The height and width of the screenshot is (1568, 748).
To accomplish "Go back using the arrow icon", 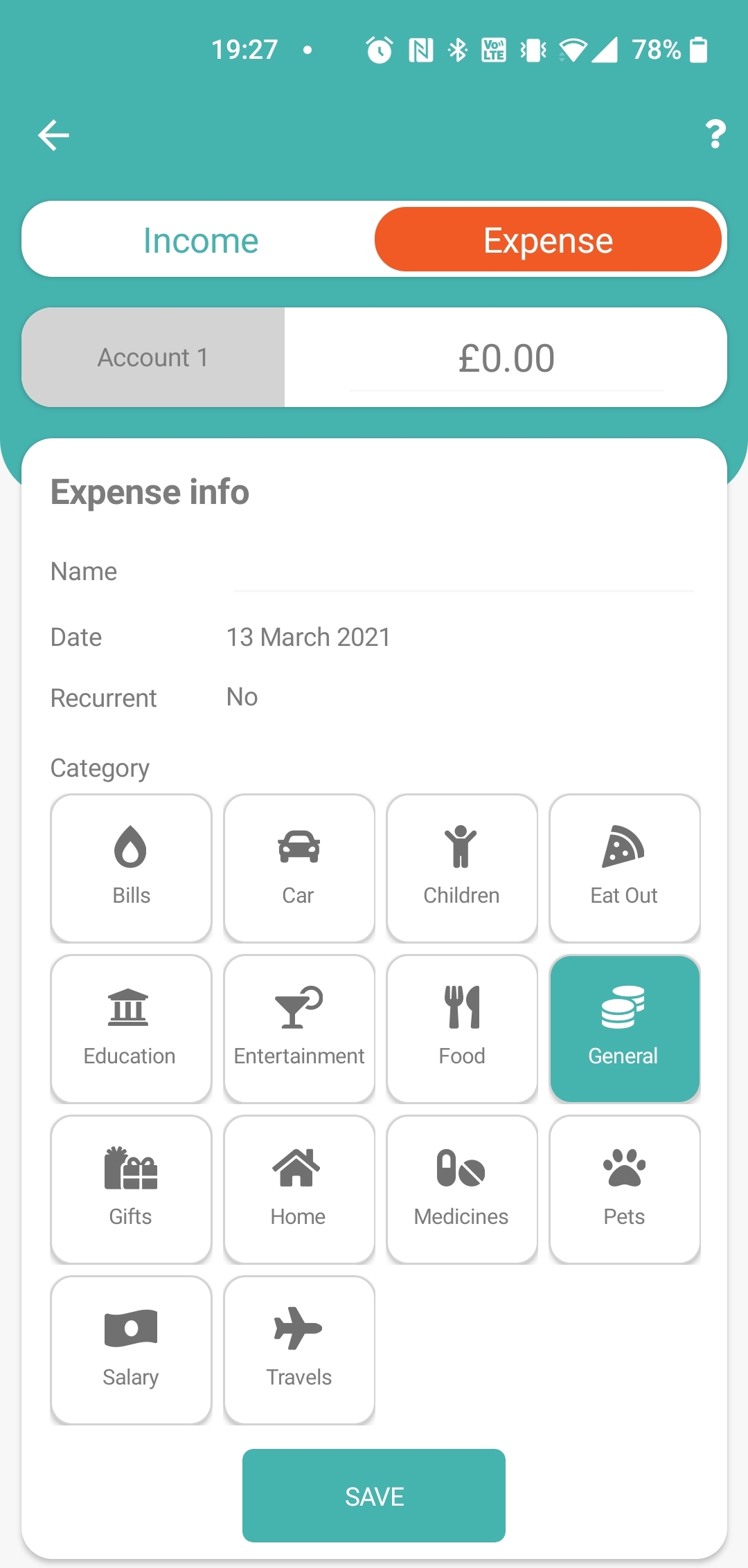I will pyautogui.click(x=53, y=135).
